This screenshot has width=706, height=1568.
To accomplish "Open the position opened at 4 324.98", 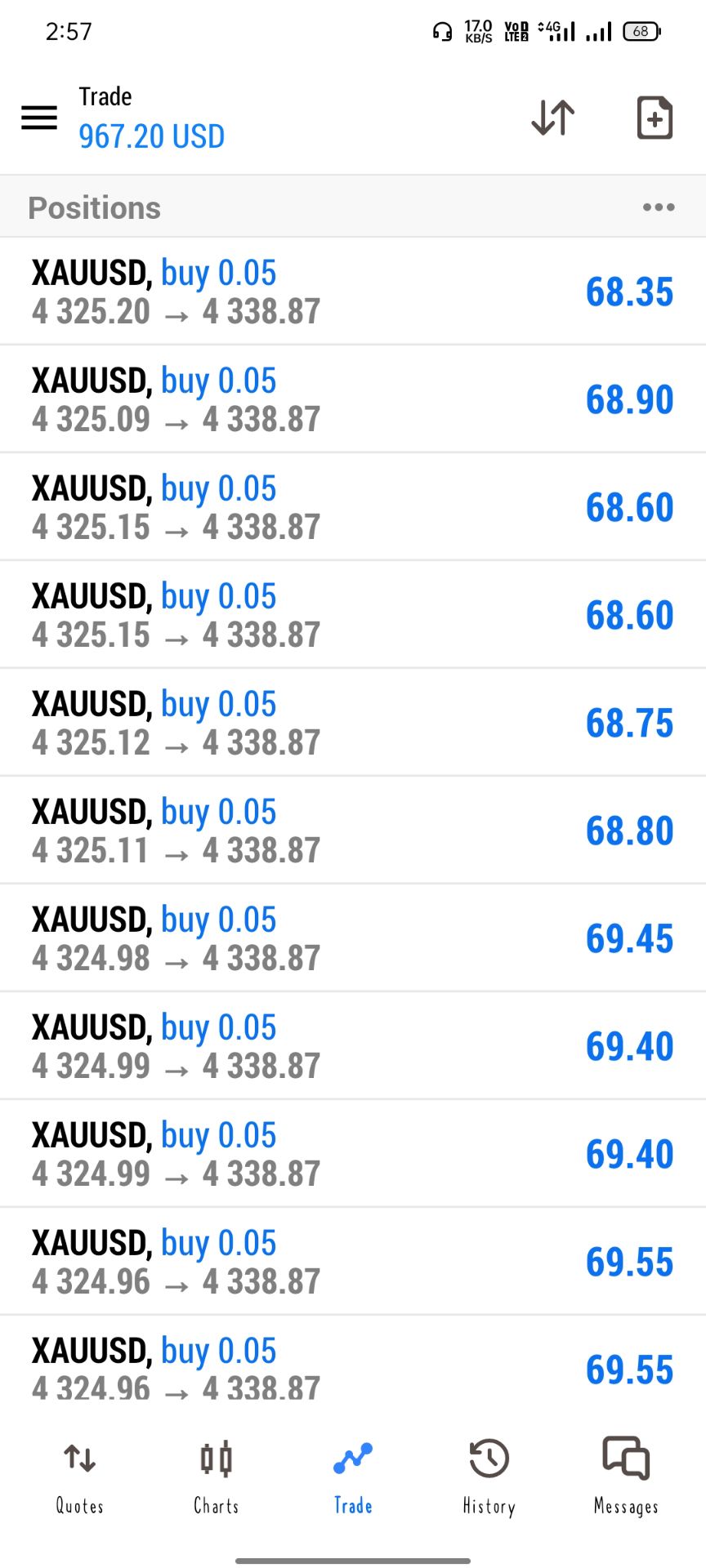I will pyautogui.click(x=353, y=938).
